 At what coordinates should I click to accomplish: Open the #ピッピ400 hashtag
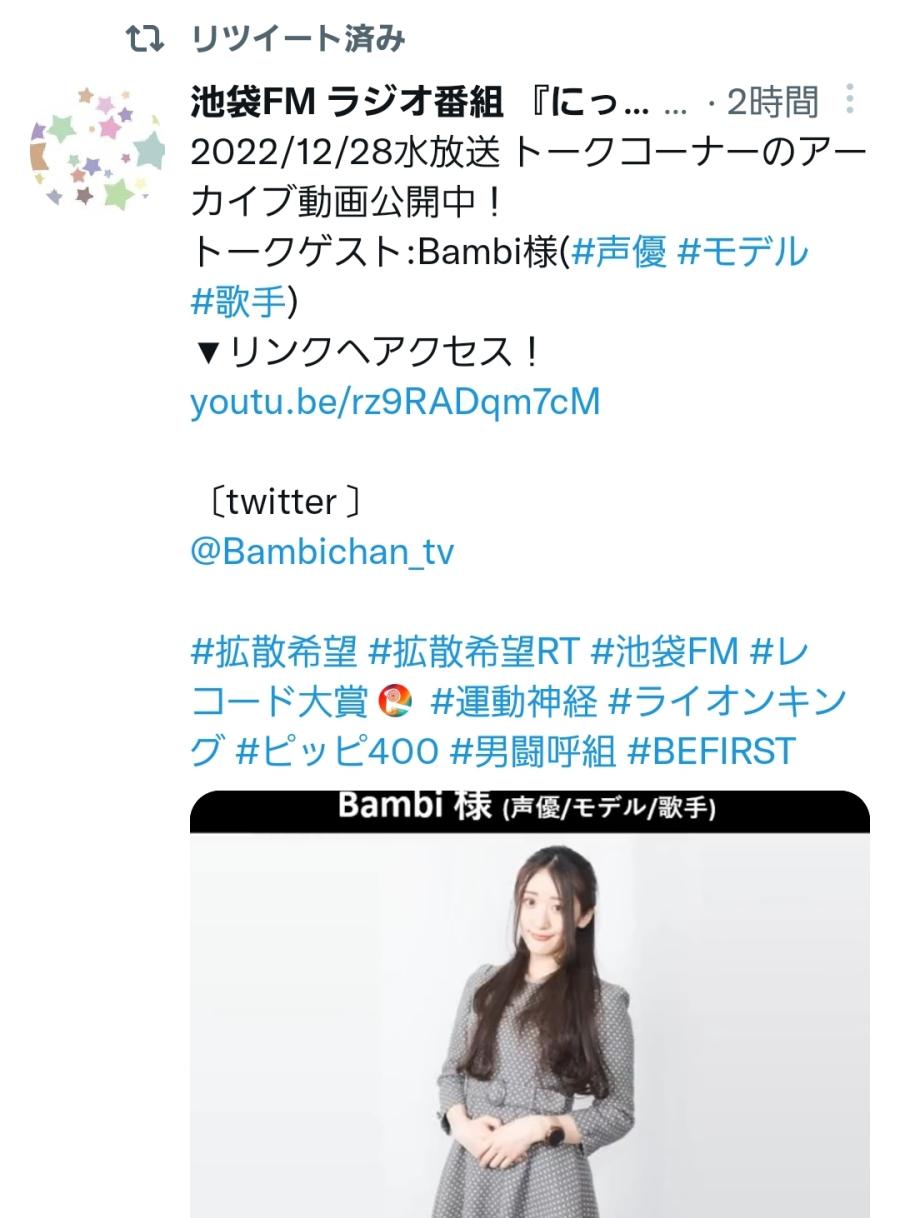pos(337,751)
